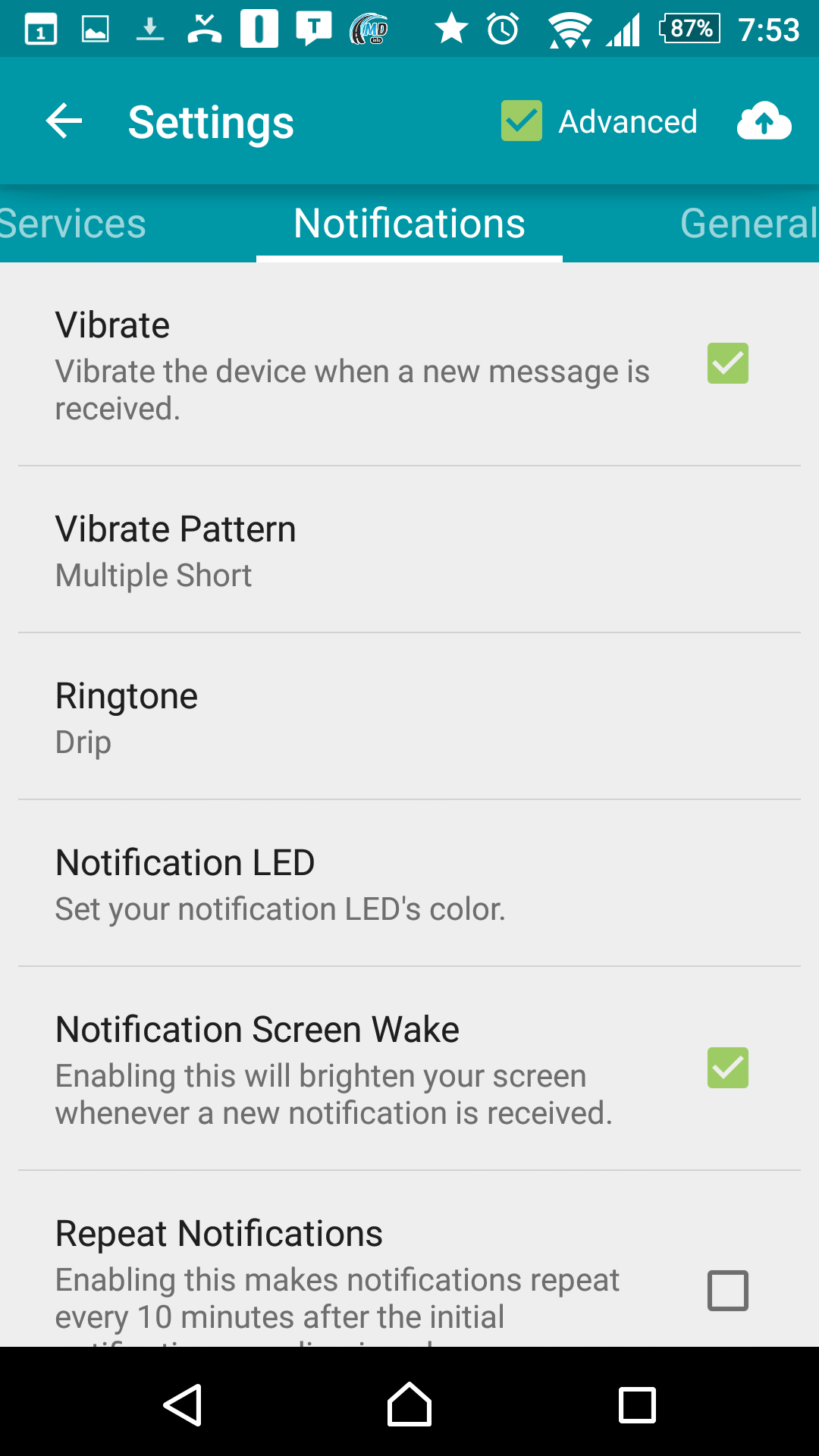819x1456 pixels.
Task: Open recent apps from navigation bar
Action: pos(637,1404)
